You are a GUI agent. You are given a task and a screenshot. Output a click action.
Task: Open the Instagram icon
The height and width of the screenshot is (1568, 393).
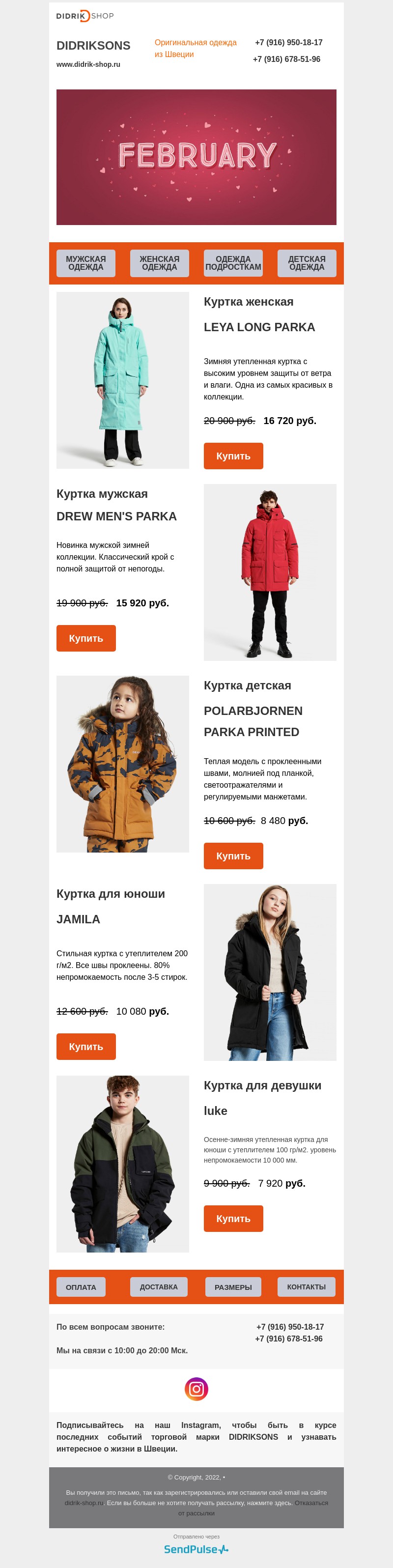pos(196,1389)
